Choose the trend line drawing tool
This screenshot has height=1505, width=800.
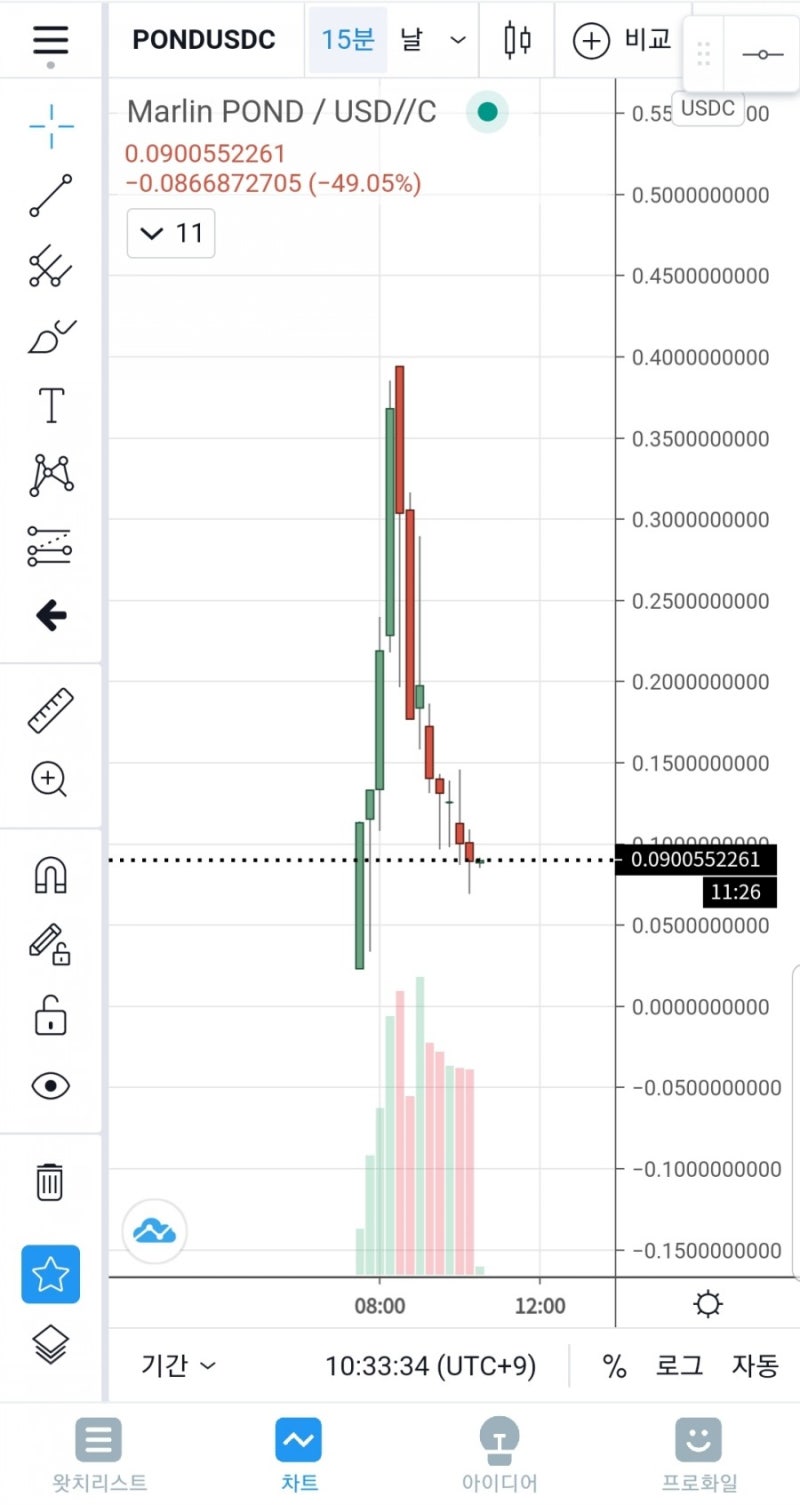pos(50,196)
